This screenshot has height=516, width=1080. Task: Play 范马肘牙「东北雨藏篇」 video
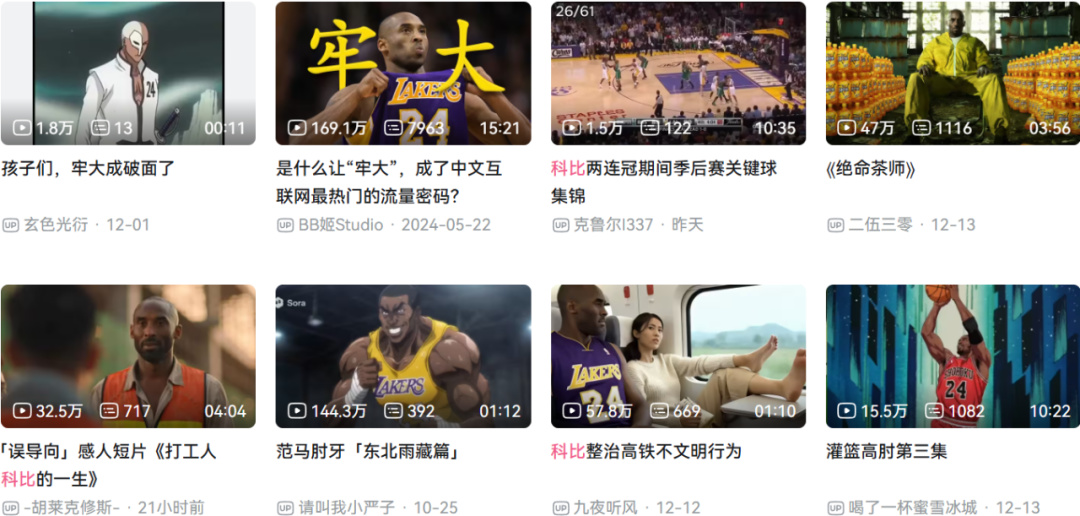click(403, 356)
